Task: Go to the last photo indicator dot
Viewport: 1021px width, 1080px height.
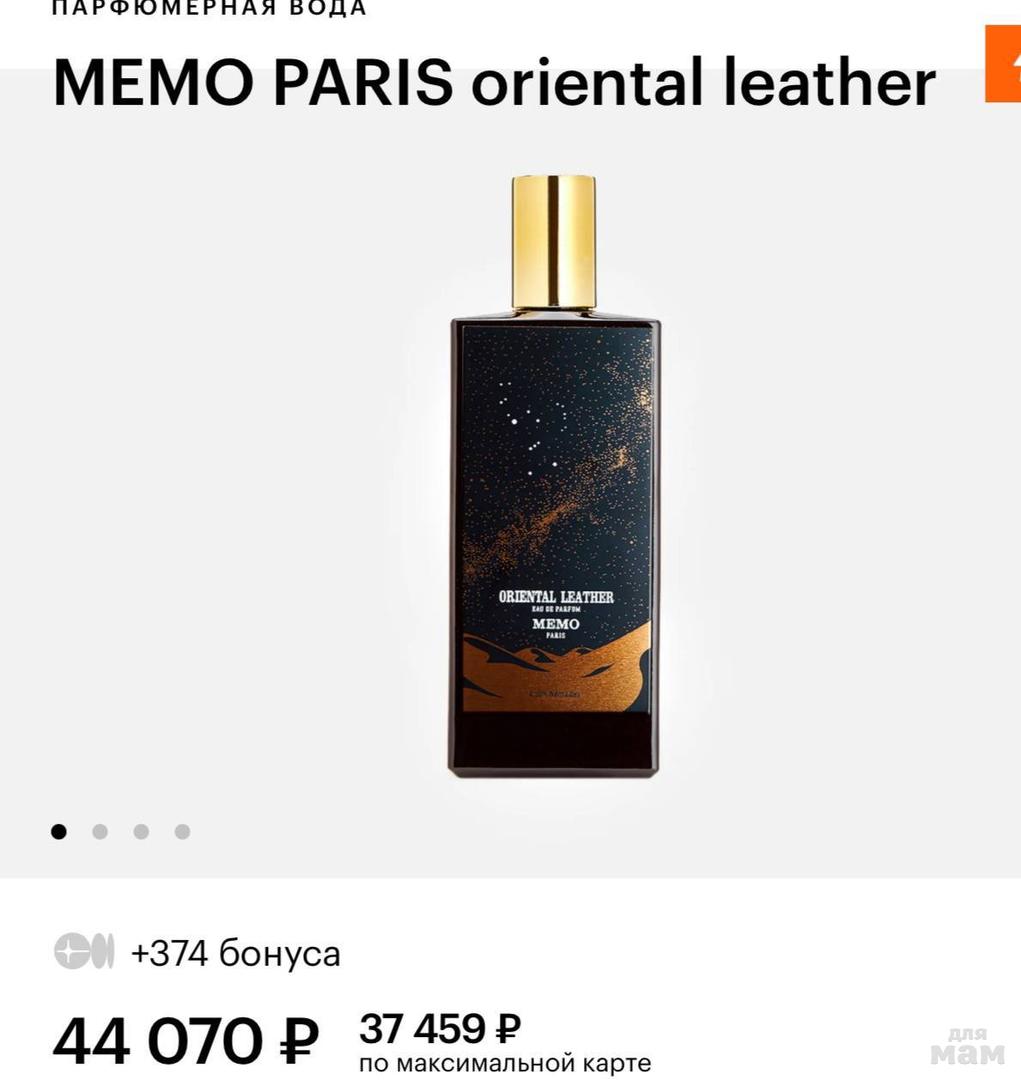Action: [x=182, y=831]
